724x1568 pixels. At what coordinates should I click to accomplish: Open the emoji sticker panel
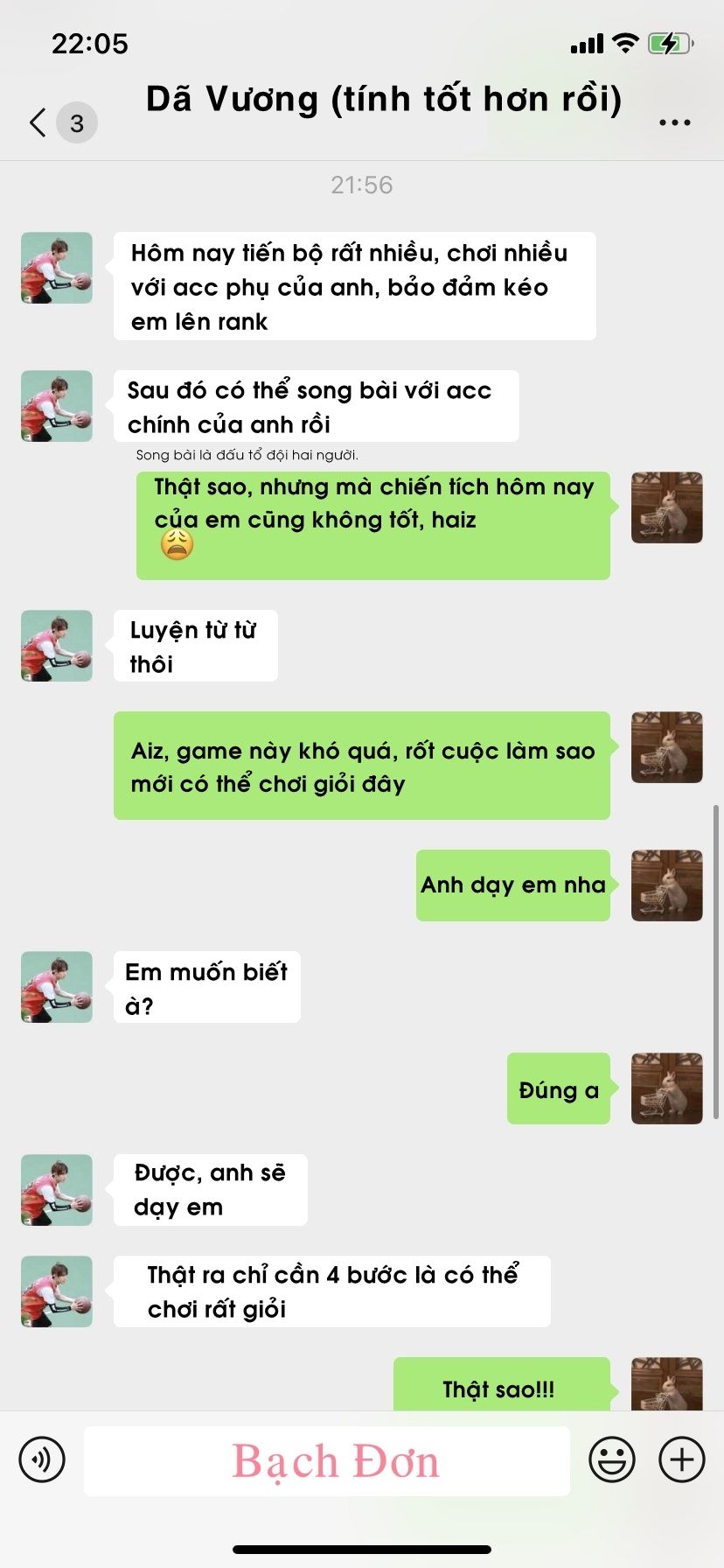612,1459
